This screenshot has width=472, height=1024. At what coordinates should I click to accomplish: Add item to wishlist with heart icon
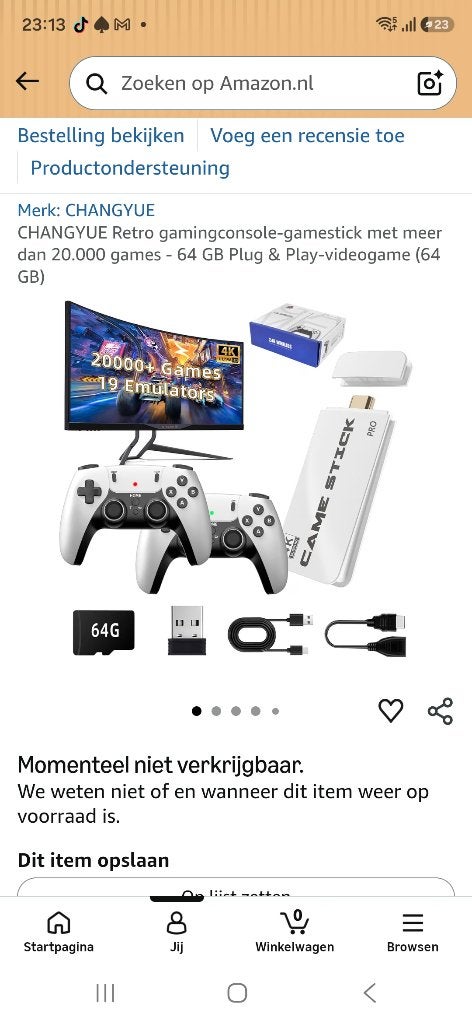click(391, 711)
